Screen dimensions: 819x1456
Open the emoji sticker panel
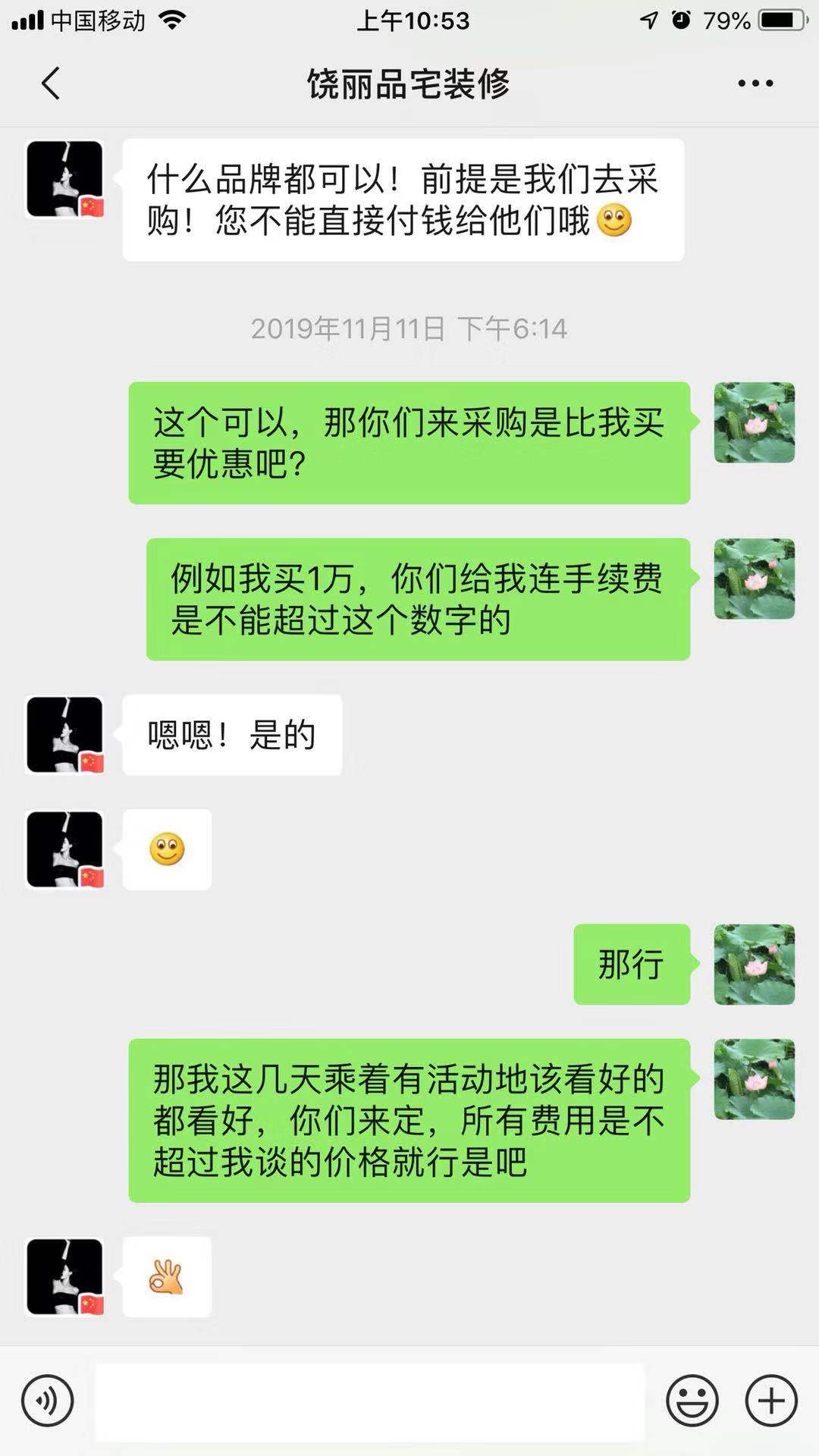[x=692, y=1401]
